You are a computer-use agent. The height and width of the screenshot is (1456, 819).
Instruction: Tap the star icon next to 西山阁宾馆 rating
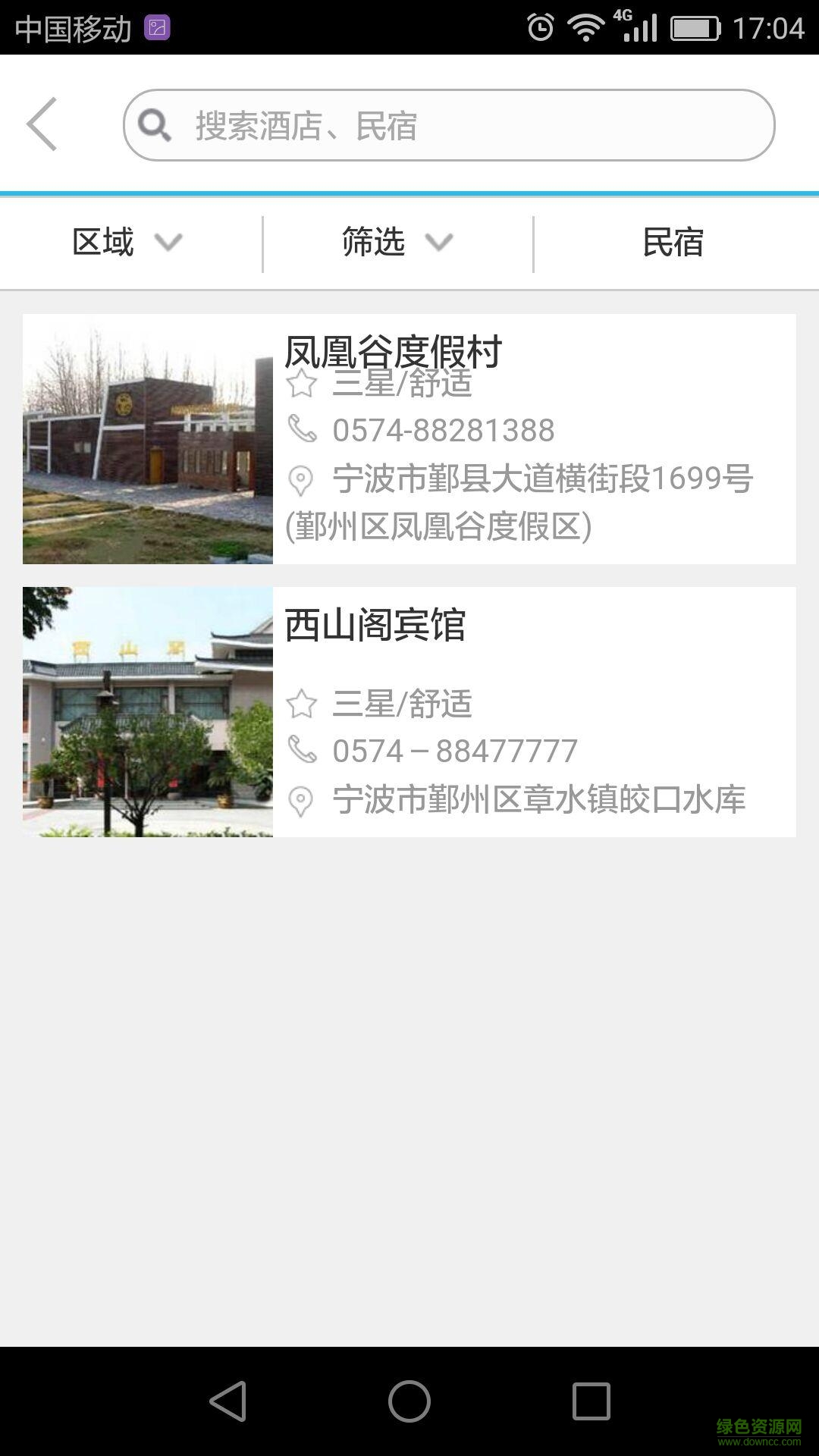(x=300, y=704)
